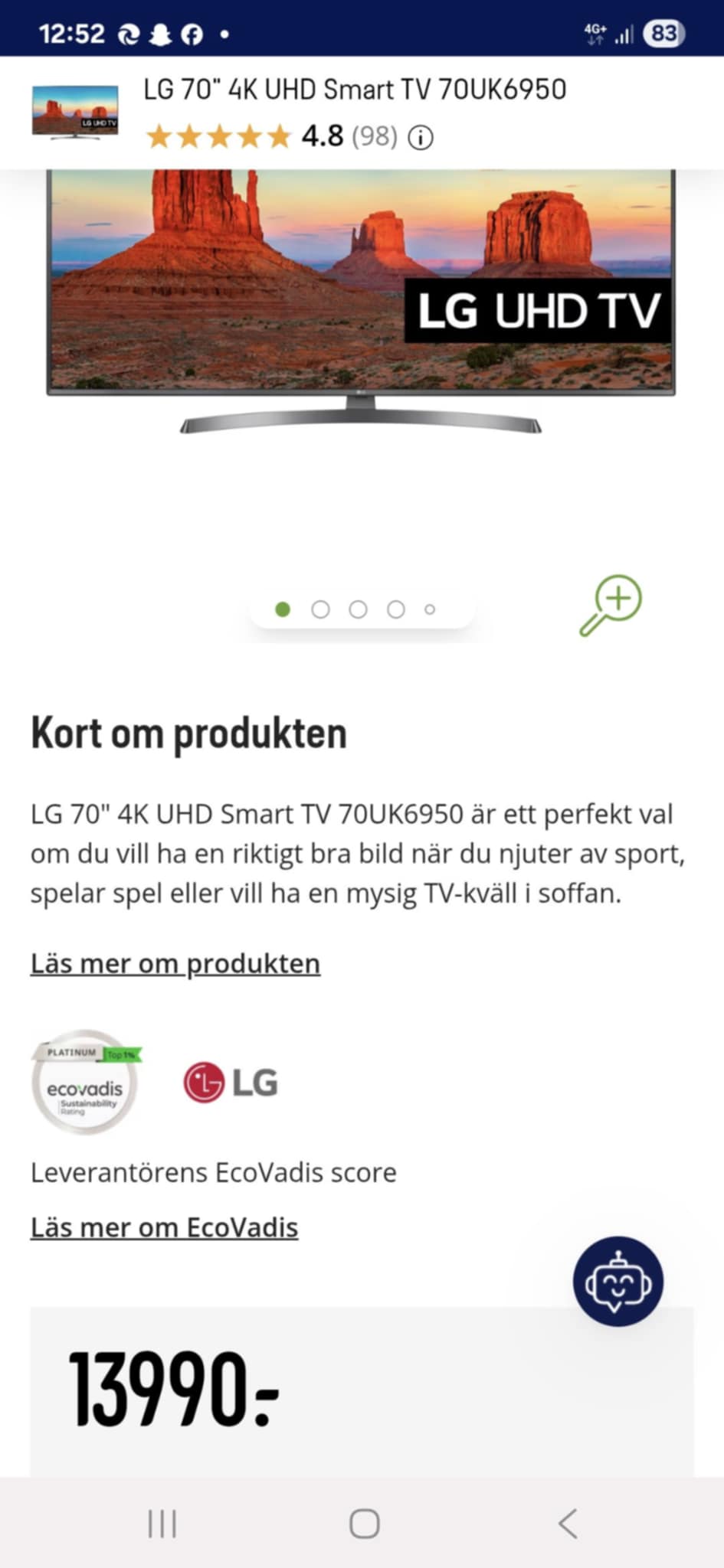Tap the small TV thumbnail in header
Viewport: 724px width, 1568px height.
coord(75,112)
